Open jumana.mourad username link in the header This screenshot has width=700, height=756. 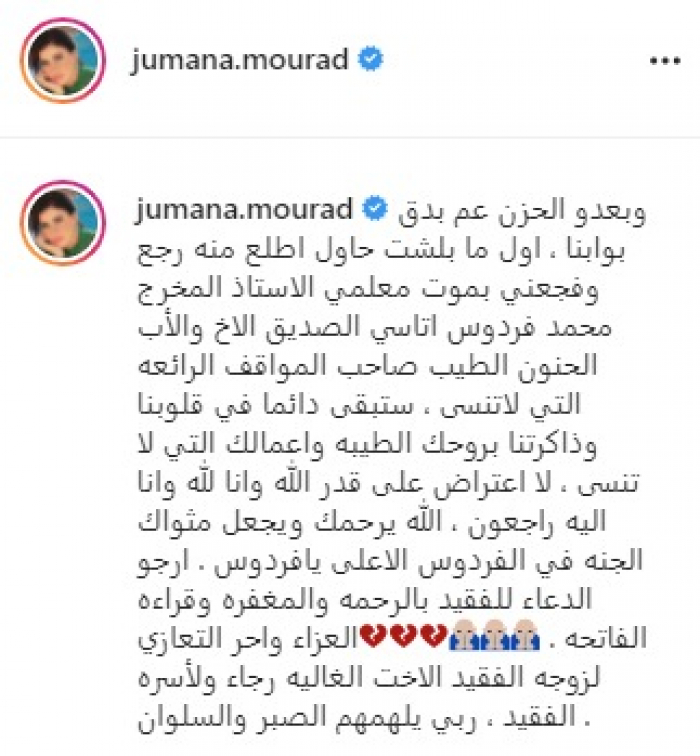pyautogui.click(x=240, y=60)
